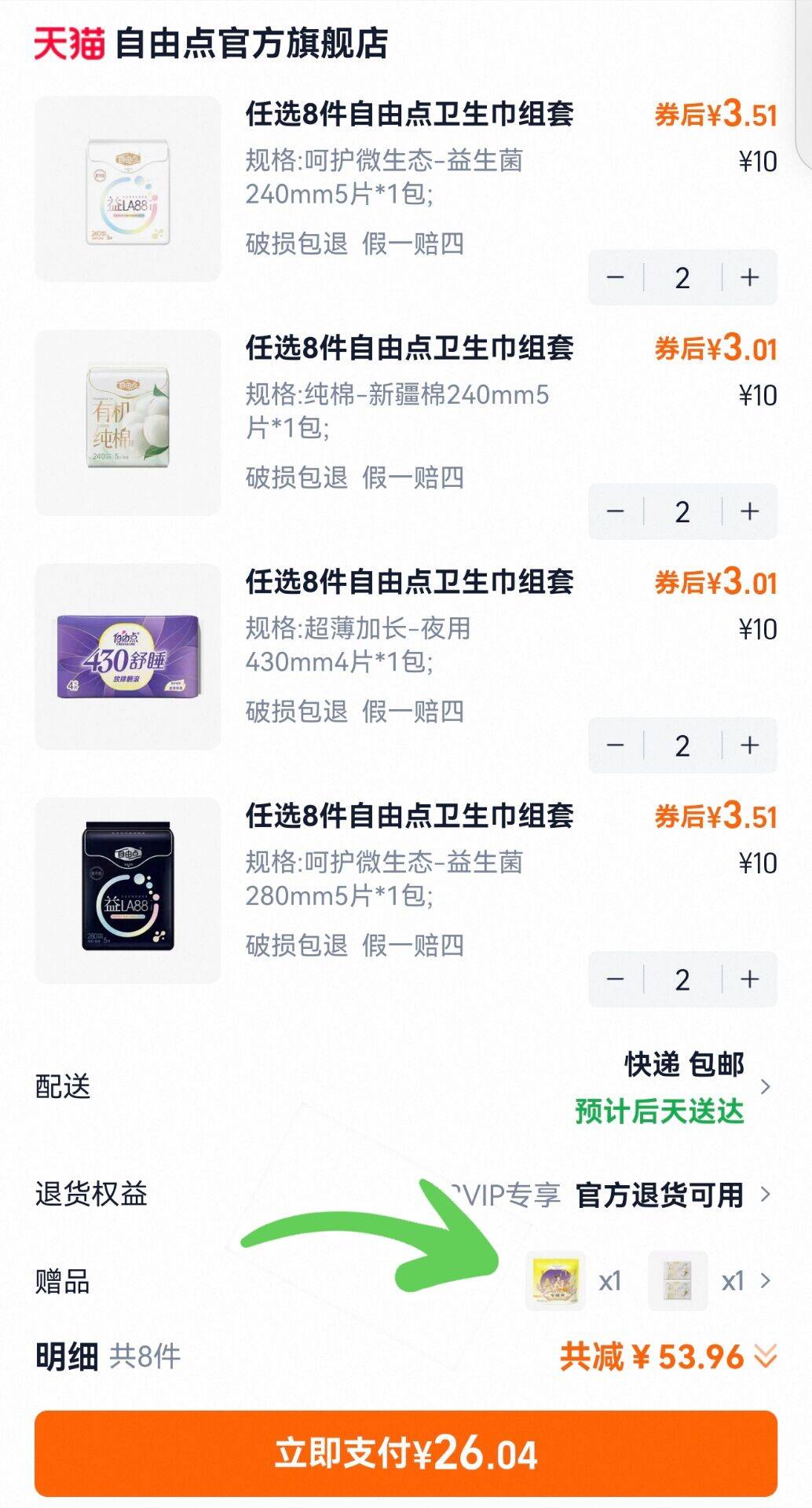
Task: Tap the pay now ¥26.04 button
Action: point(405,1453)
